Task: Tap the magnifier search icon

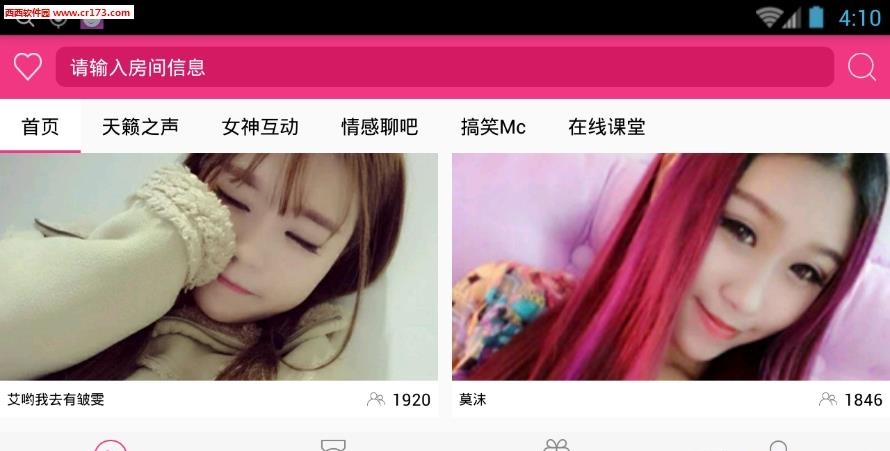Action: [x=861, y=67]
